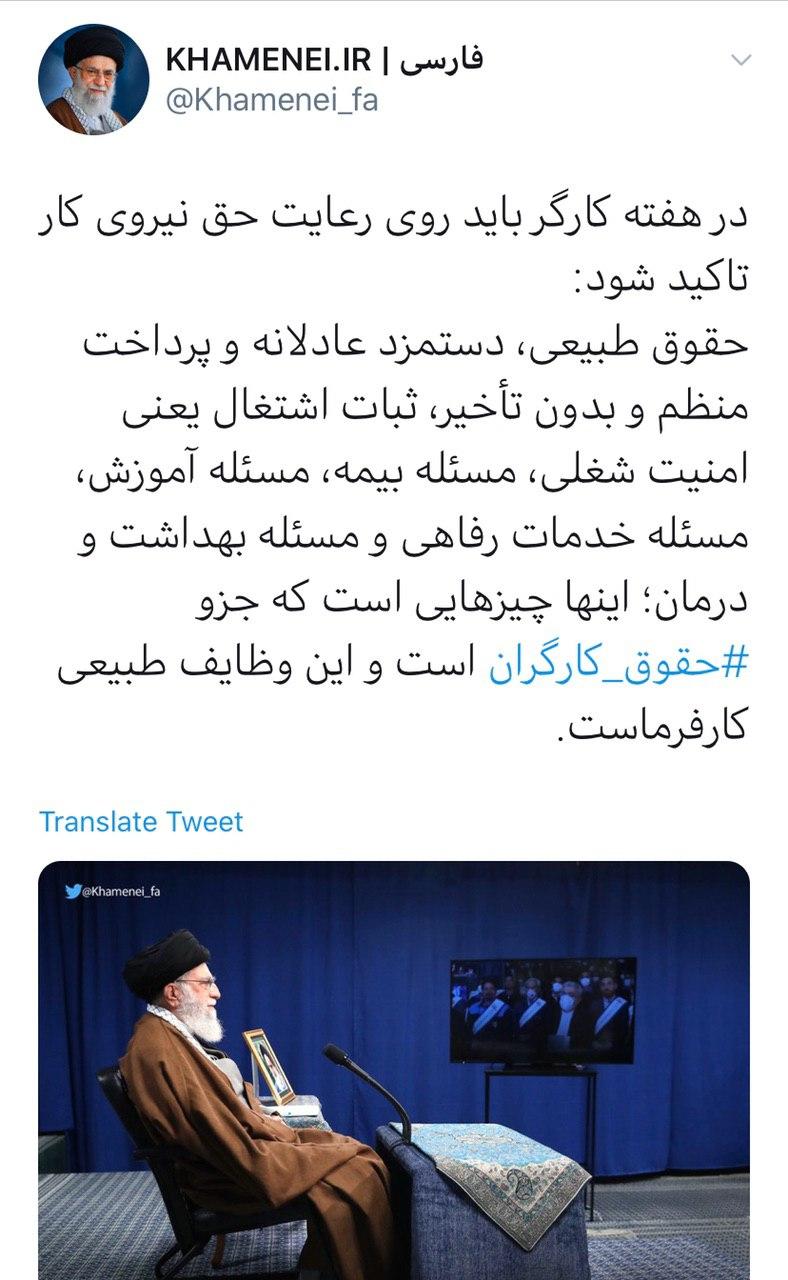The width and height of the screenshot is (788, 1280).
Task: Open the tweet options chevron menu
Action: pyautogui.click(x=741, y=60)
